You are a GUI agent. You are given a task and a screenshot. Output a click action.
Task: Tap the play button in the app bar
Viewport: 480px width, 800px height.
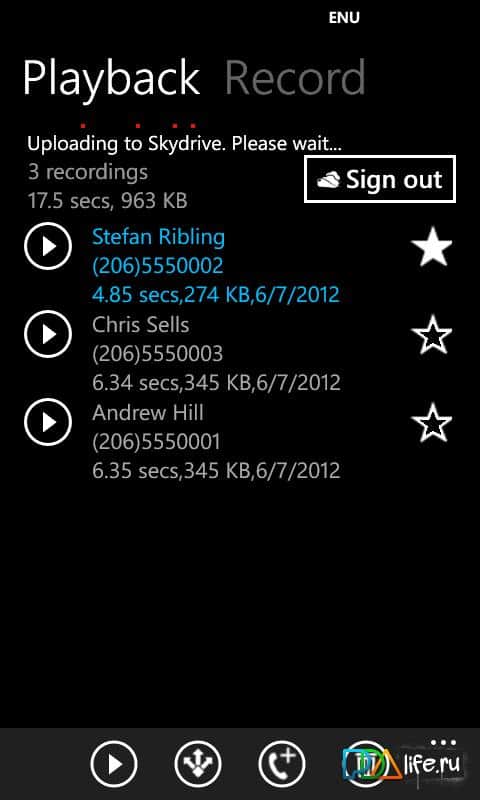114,765
